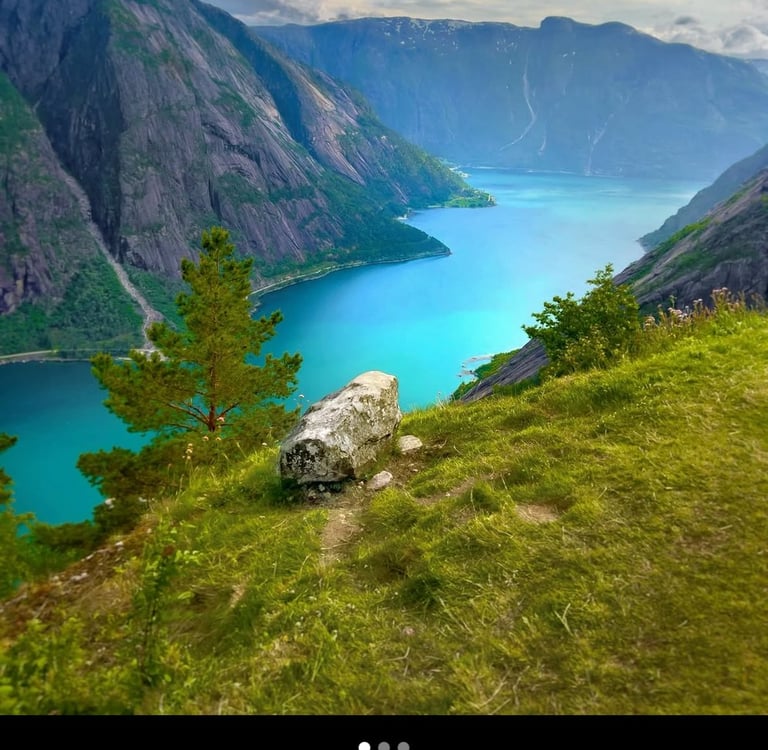Jump to the second carousel page dot
Image resolution: width=768 pixels, height=750 pixels.
(384, 746)
